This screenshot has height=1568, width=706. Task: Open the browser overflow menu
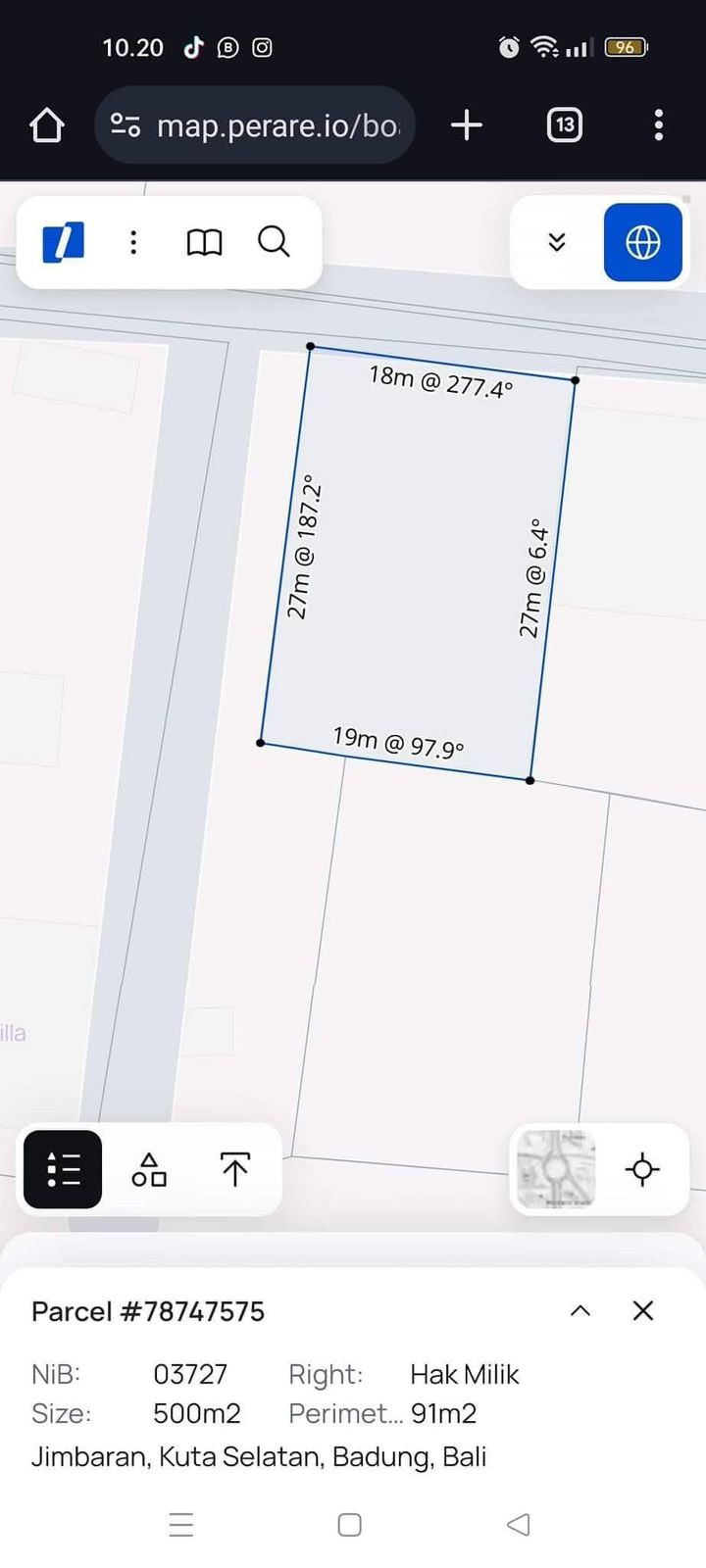tap(658, 125)
